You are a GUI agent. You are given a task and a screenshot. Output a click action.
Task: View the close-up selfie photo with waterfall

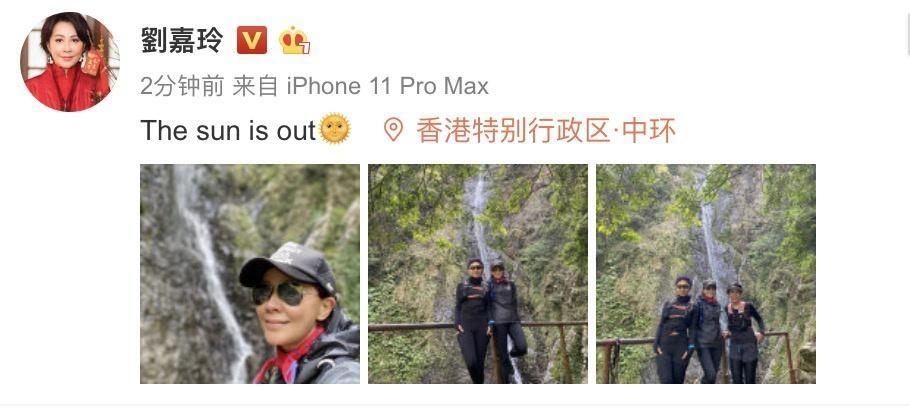pos(249,274)
